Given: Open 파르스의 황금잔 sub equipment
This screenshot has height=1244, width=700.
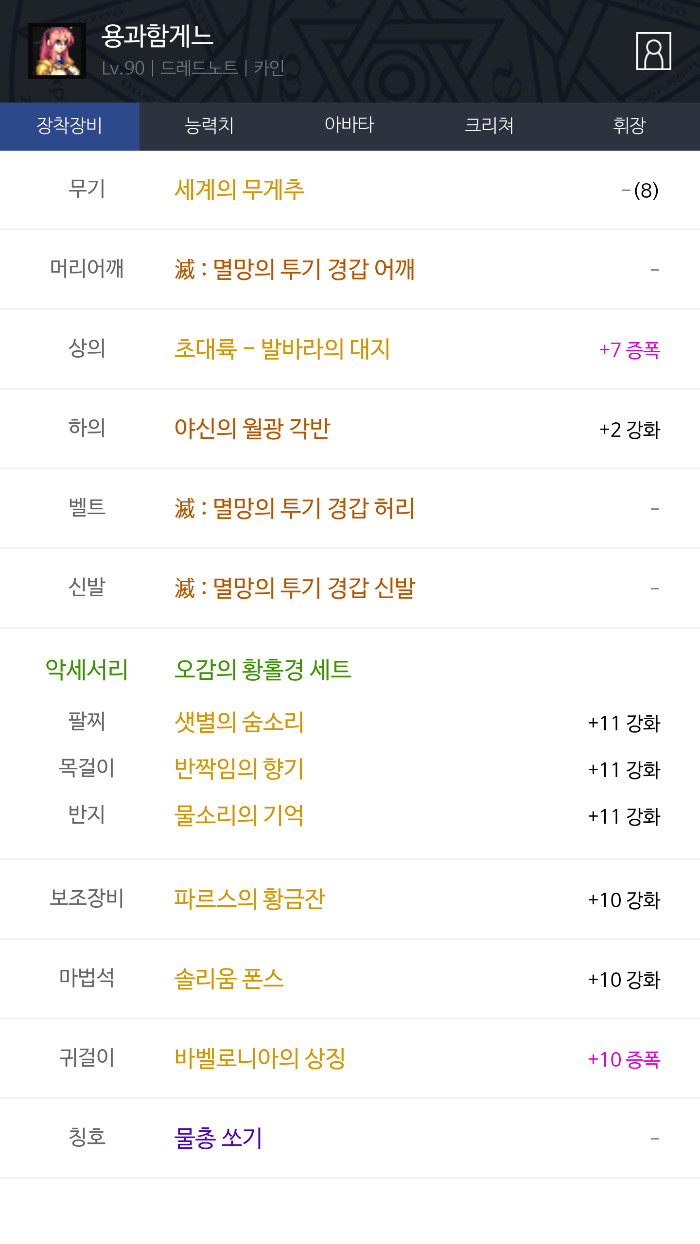Looking at the screenshot, I should pos(249,899).
